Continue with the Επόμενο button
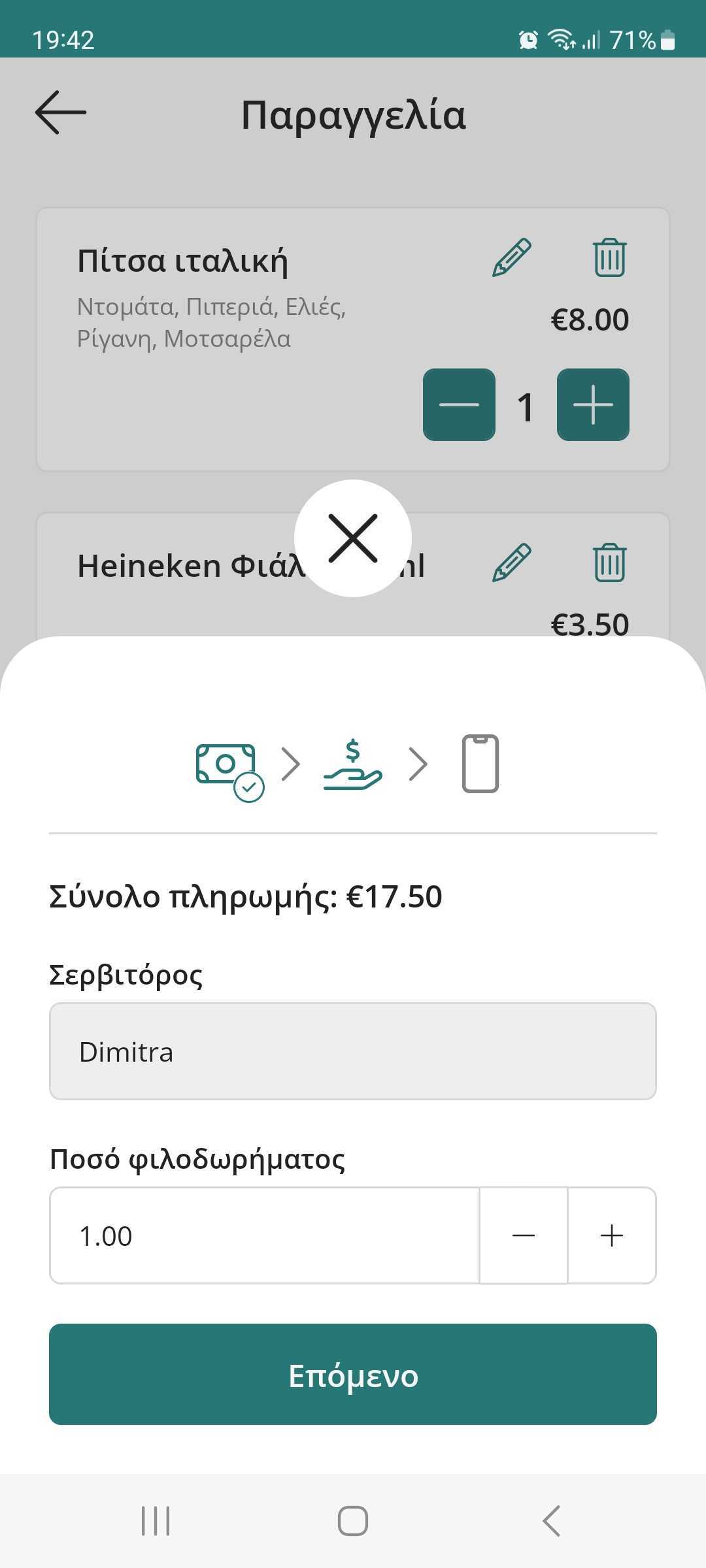Viewport: 706px width, 1568px height. tap(353, 1375)
